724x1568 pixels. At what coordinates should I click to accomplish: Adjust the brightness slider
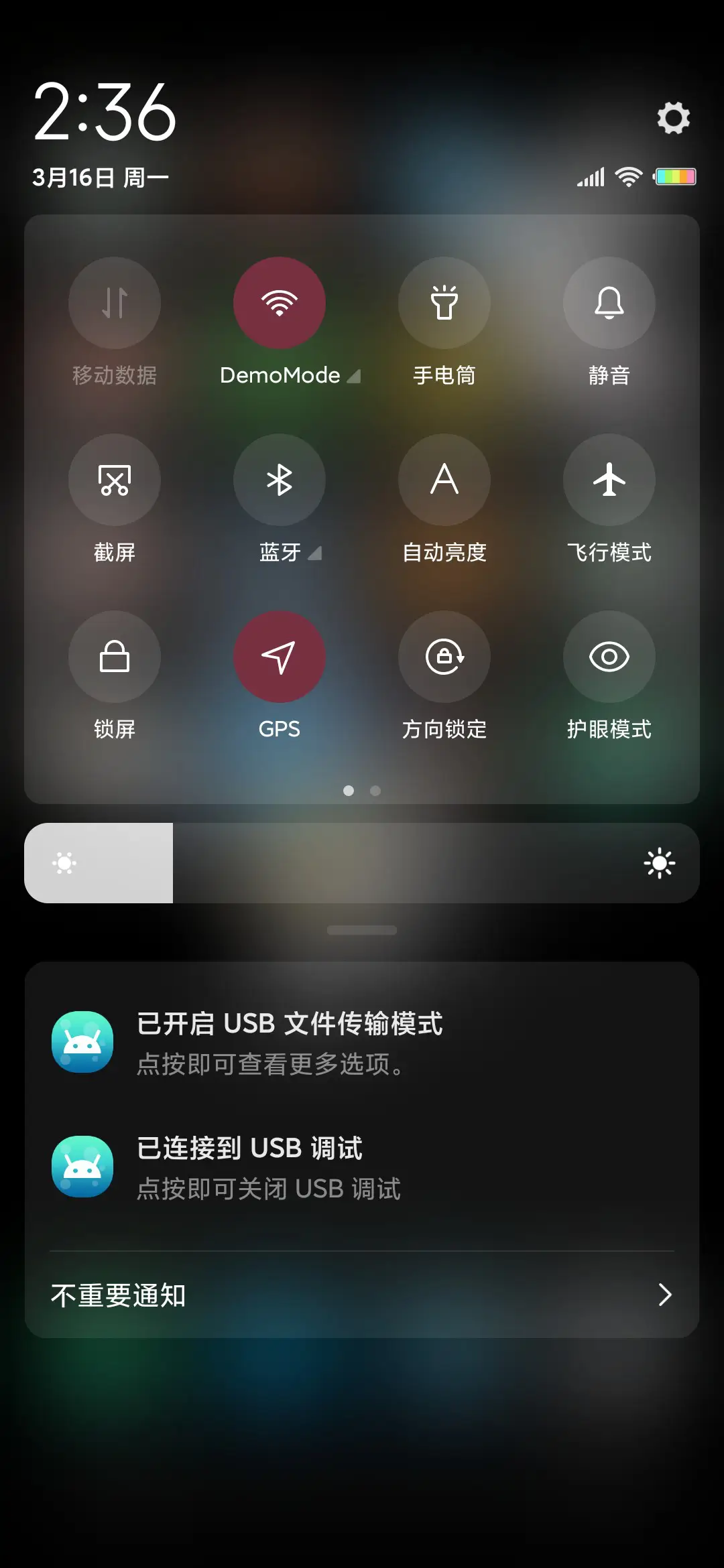tap(362, 863)
